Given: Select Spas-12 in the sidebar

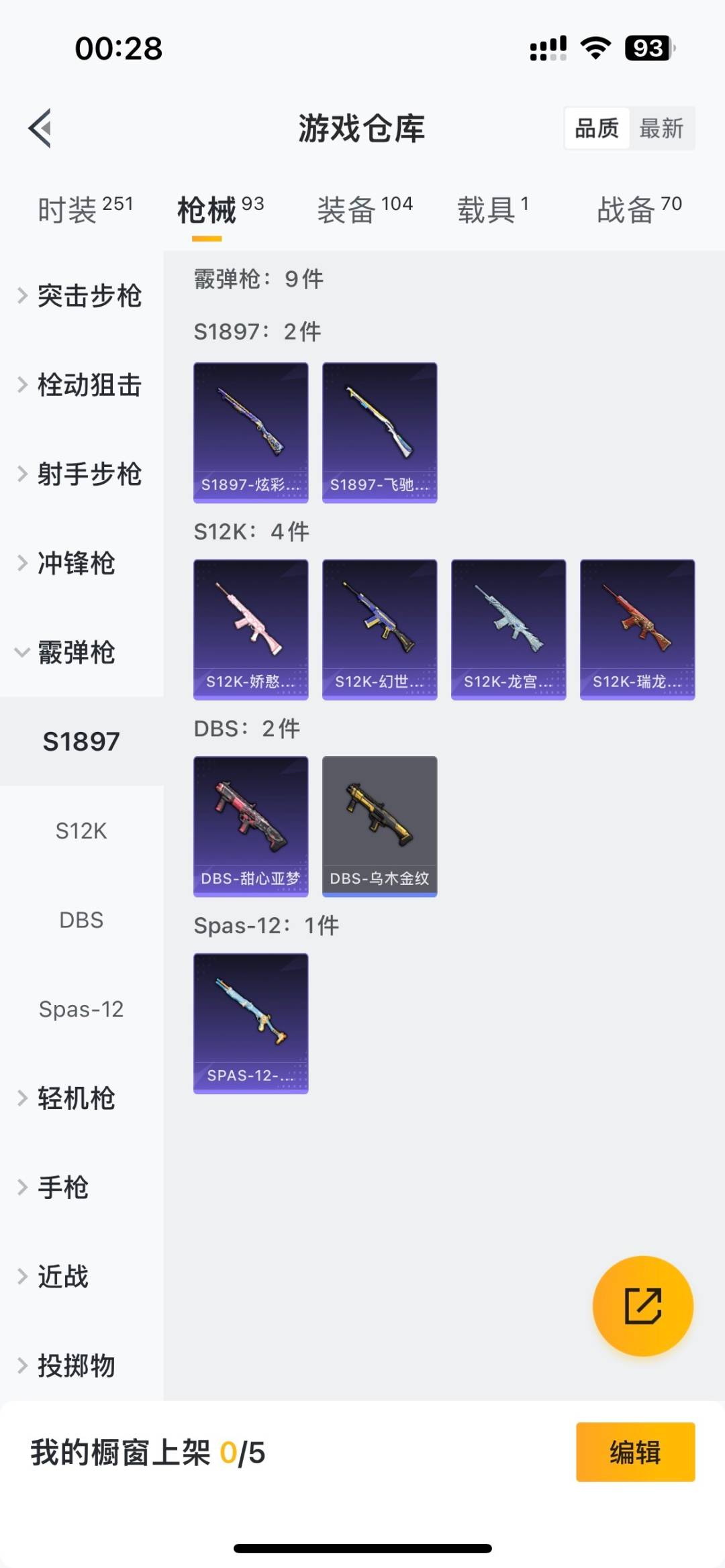Looking at the screenshot, I should tap(81, 1009).
